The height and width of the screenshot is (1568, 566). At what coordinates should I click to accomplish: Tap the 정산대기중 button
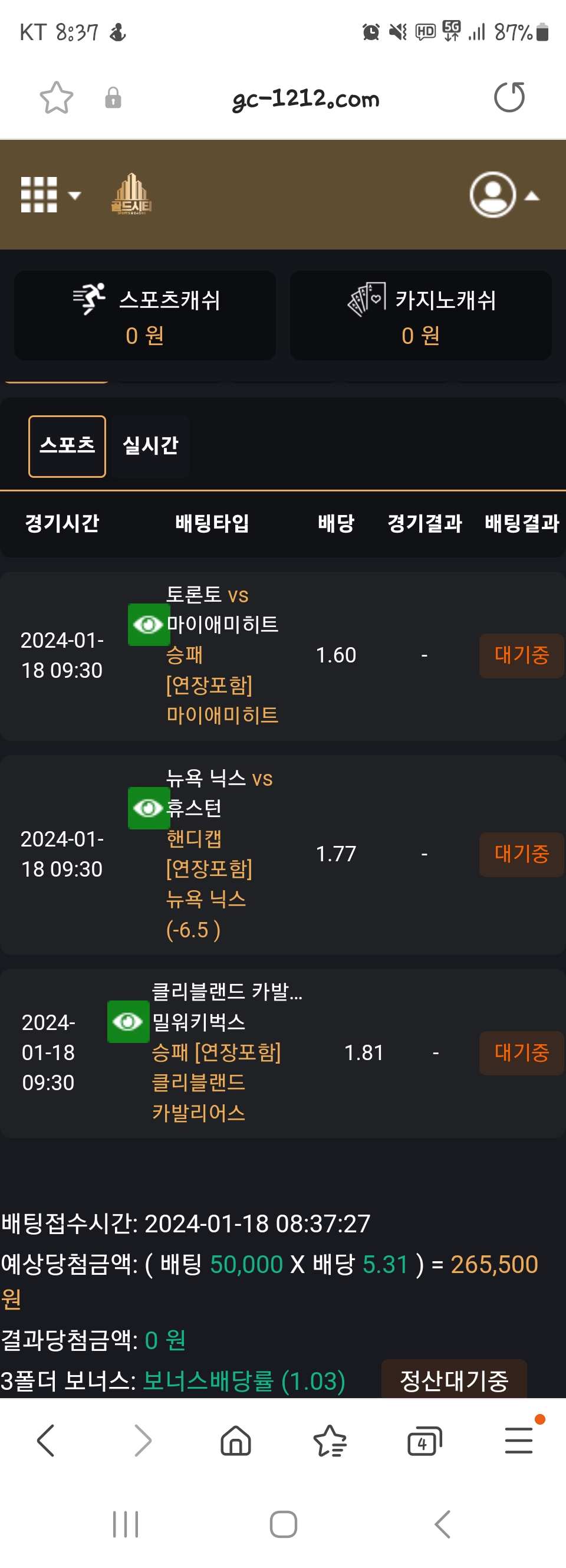click(x=453, y=1380)
